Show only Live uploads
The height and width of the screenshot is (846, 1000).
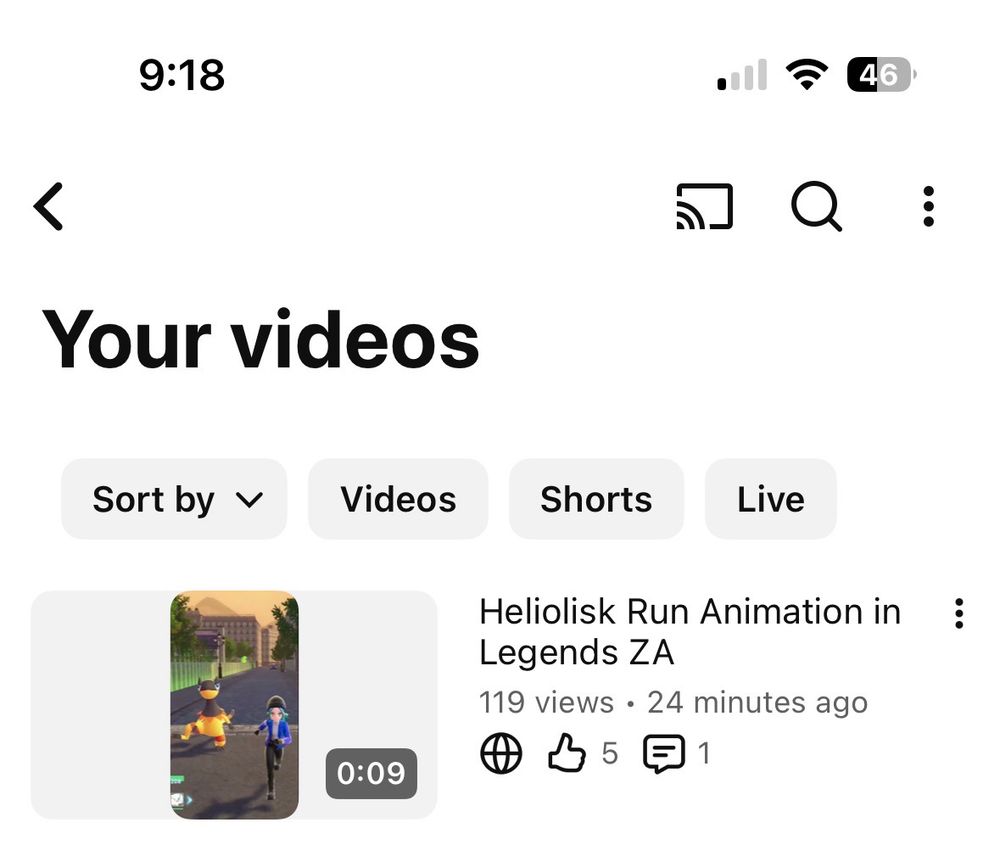[770, 499]
